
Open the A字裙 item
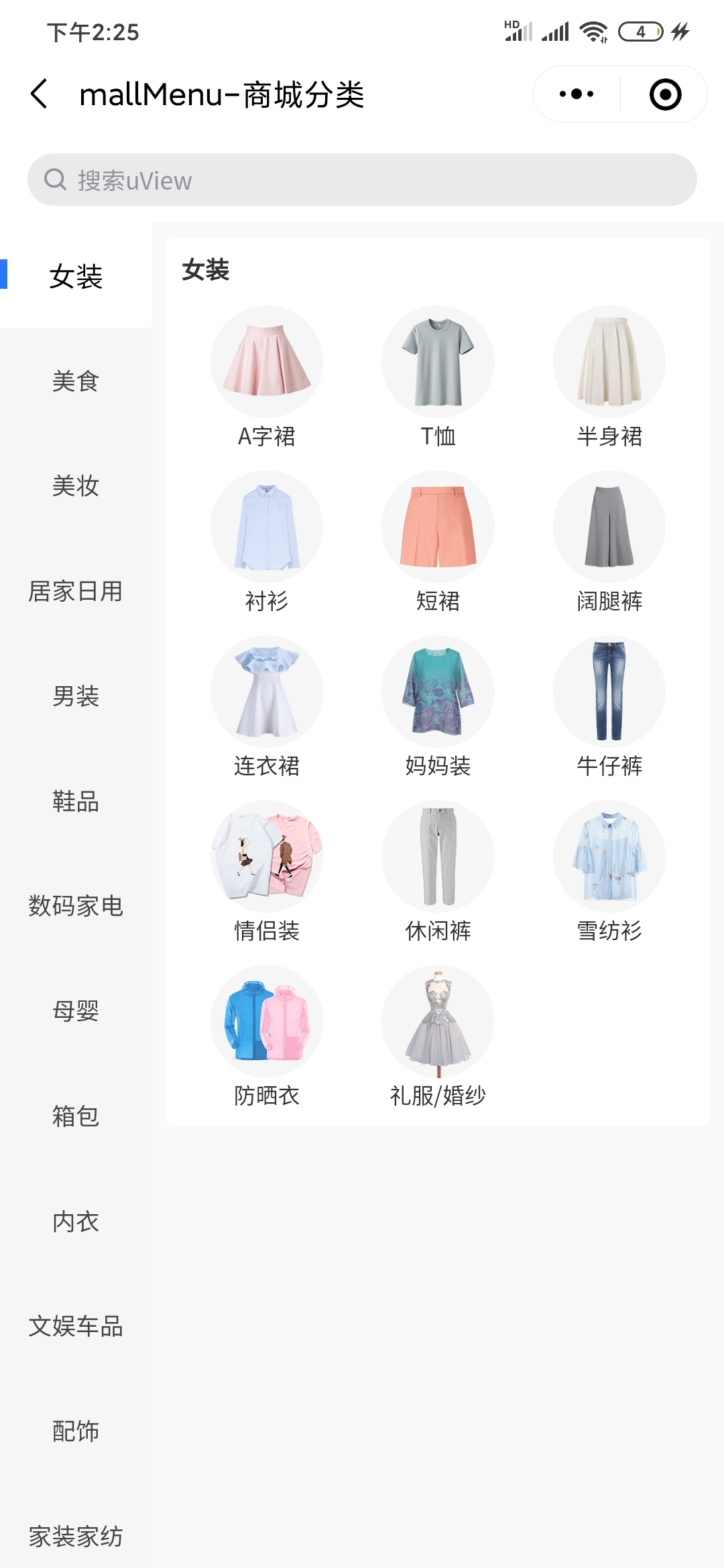(267, 375)
